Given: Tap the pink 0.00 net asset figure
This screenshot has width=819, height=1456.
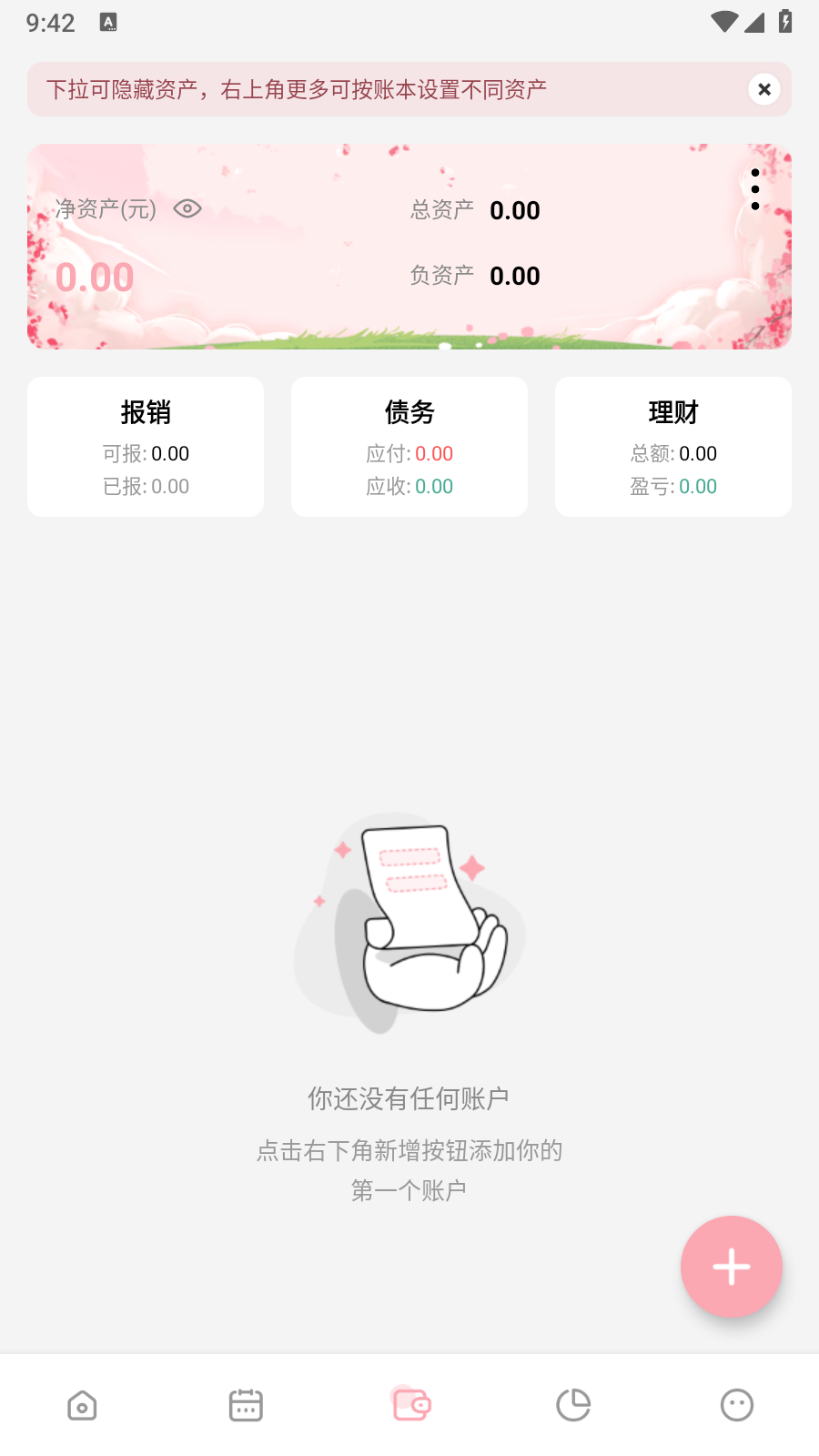Looking at the screenshot, I should click(x=95, y=276).
